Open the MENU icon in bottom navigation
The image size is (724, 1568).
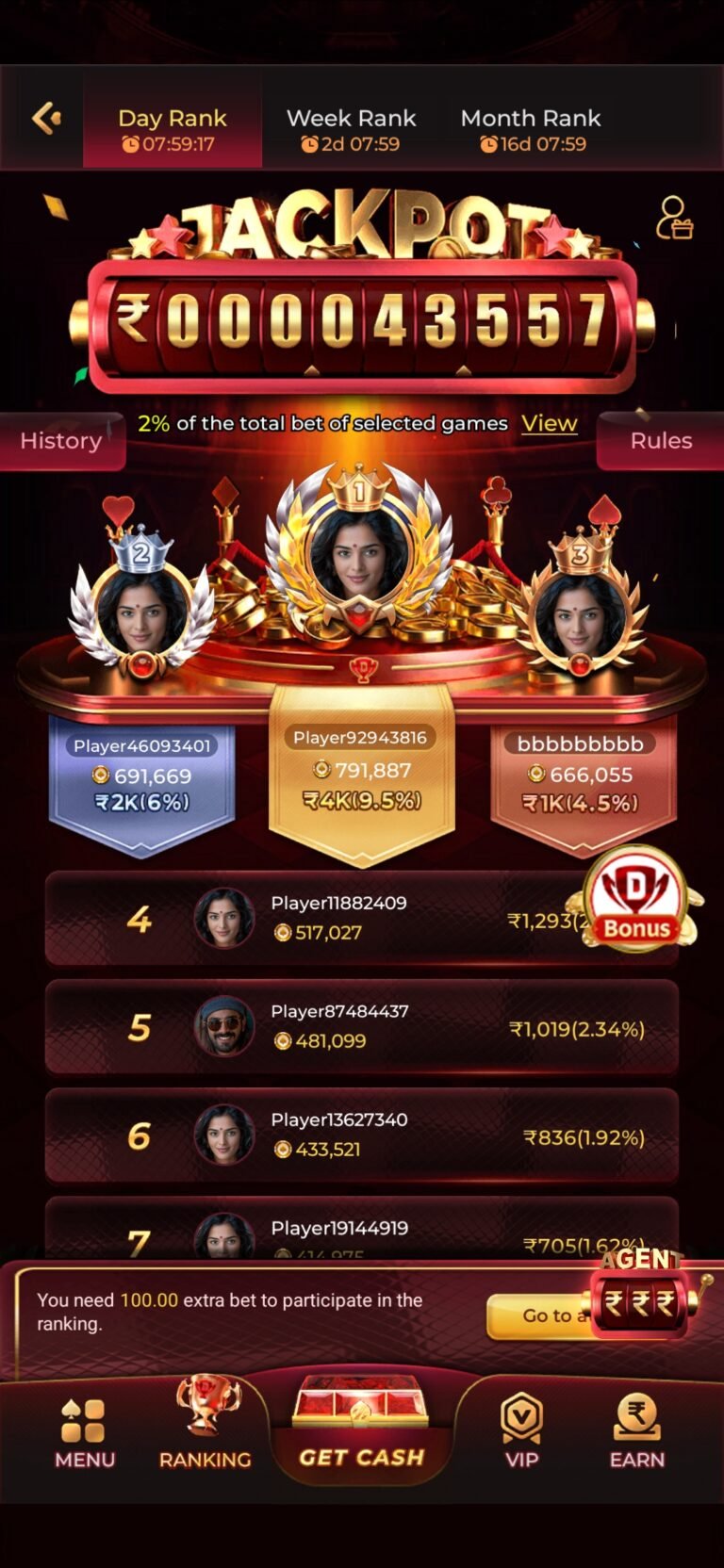84,1423
